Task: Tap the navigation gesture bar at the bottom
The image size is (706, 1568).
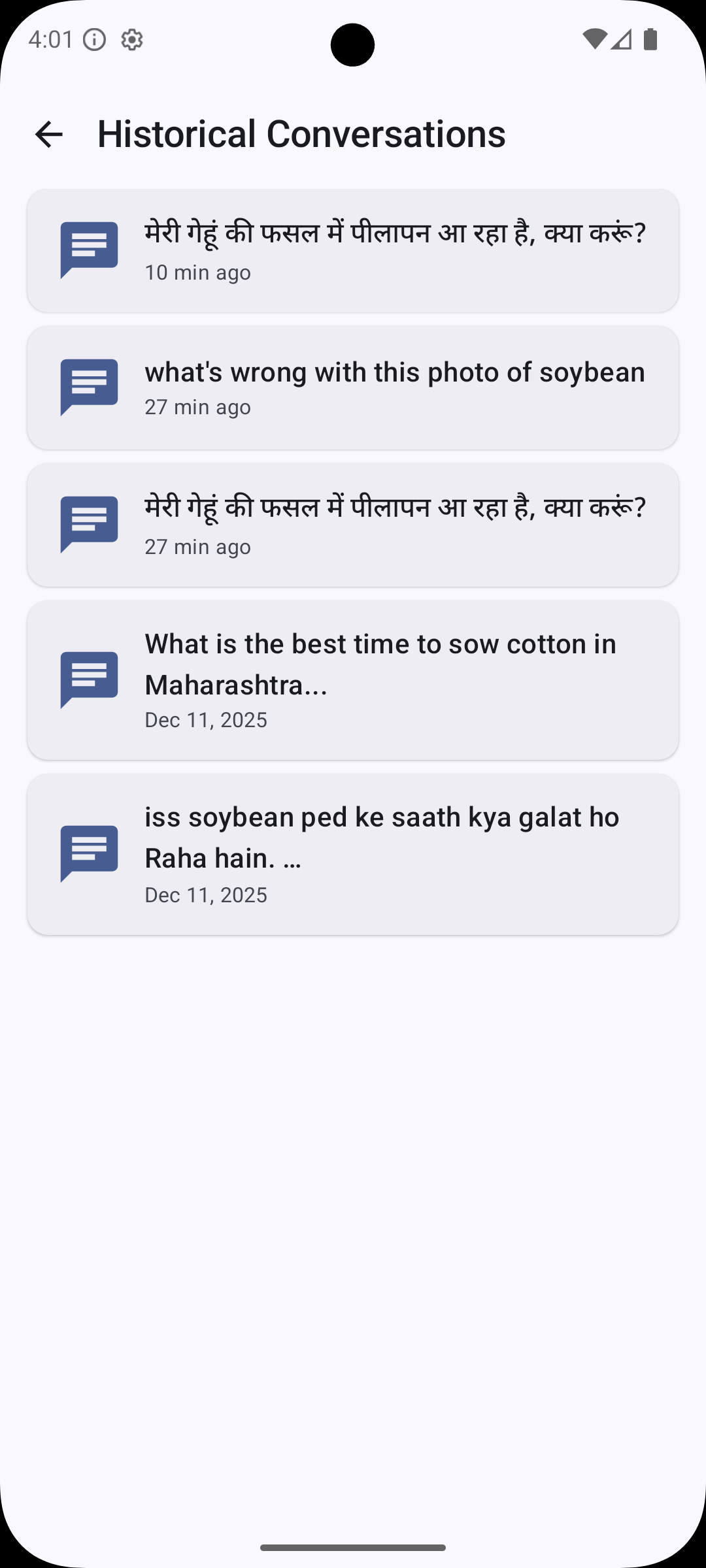Action: coord(353,1547)
